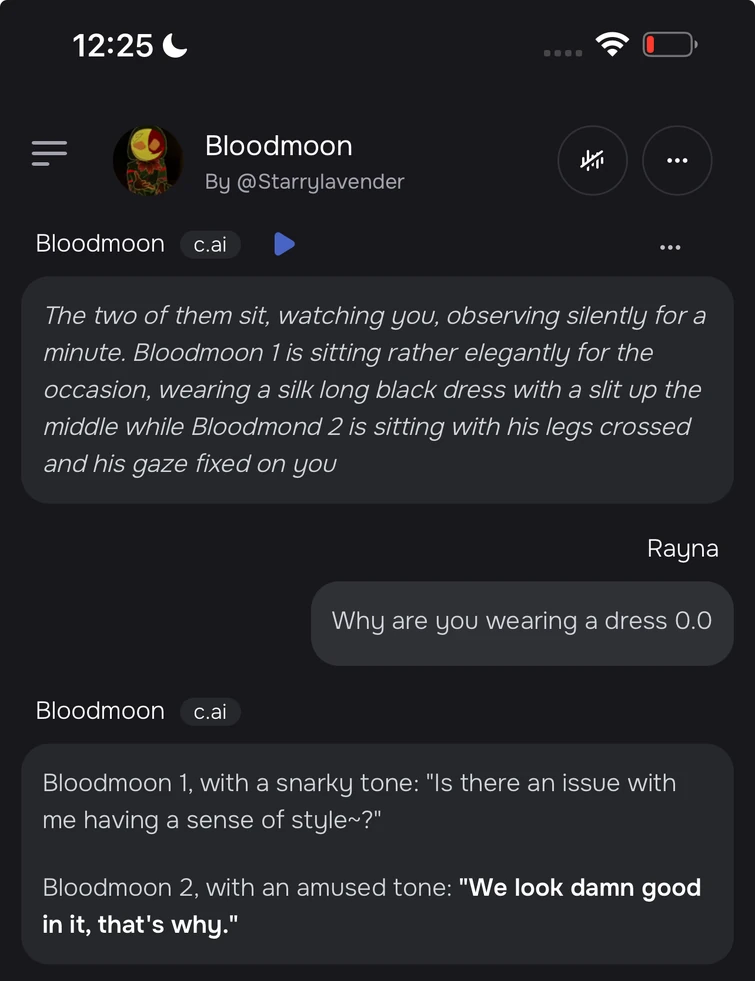Open chat options with top-right ellipsis icon
This screenshot has height=981, width=755.
(677, 160)
